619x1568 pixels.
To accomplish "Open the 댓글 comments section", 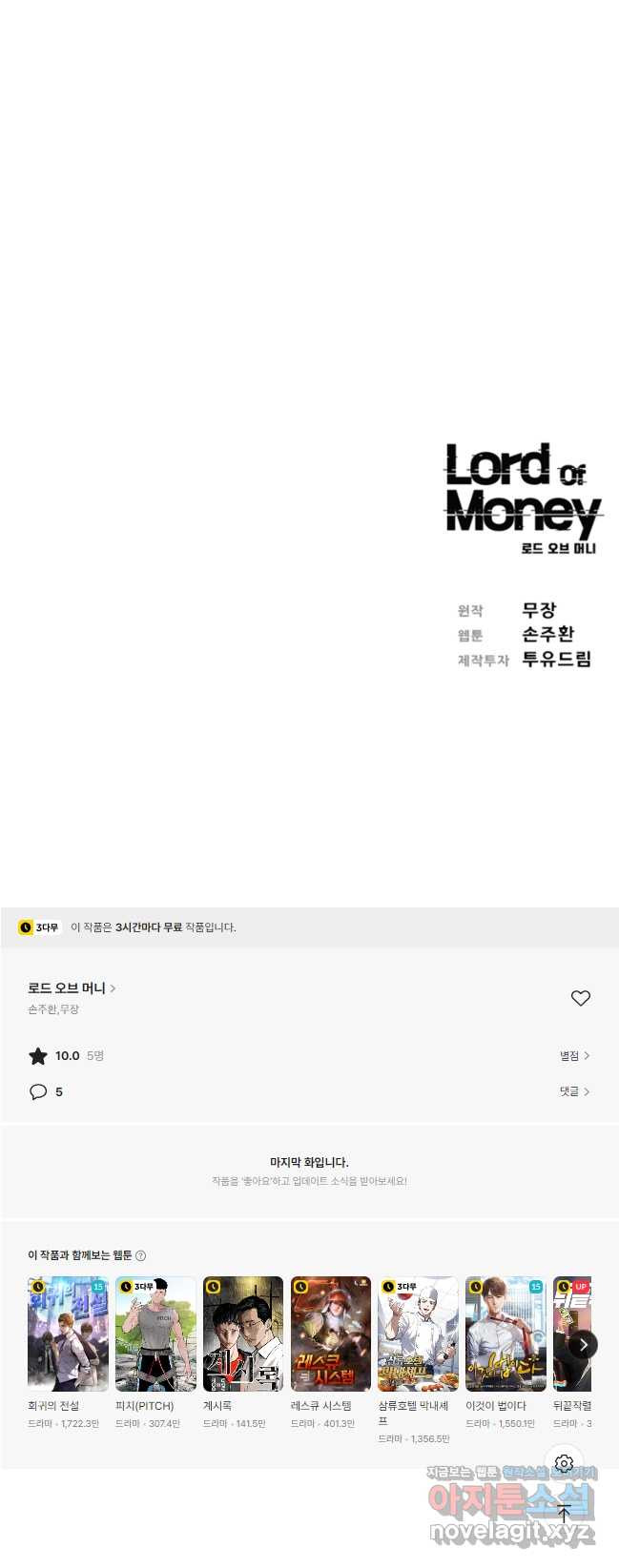I will 574,1091.
